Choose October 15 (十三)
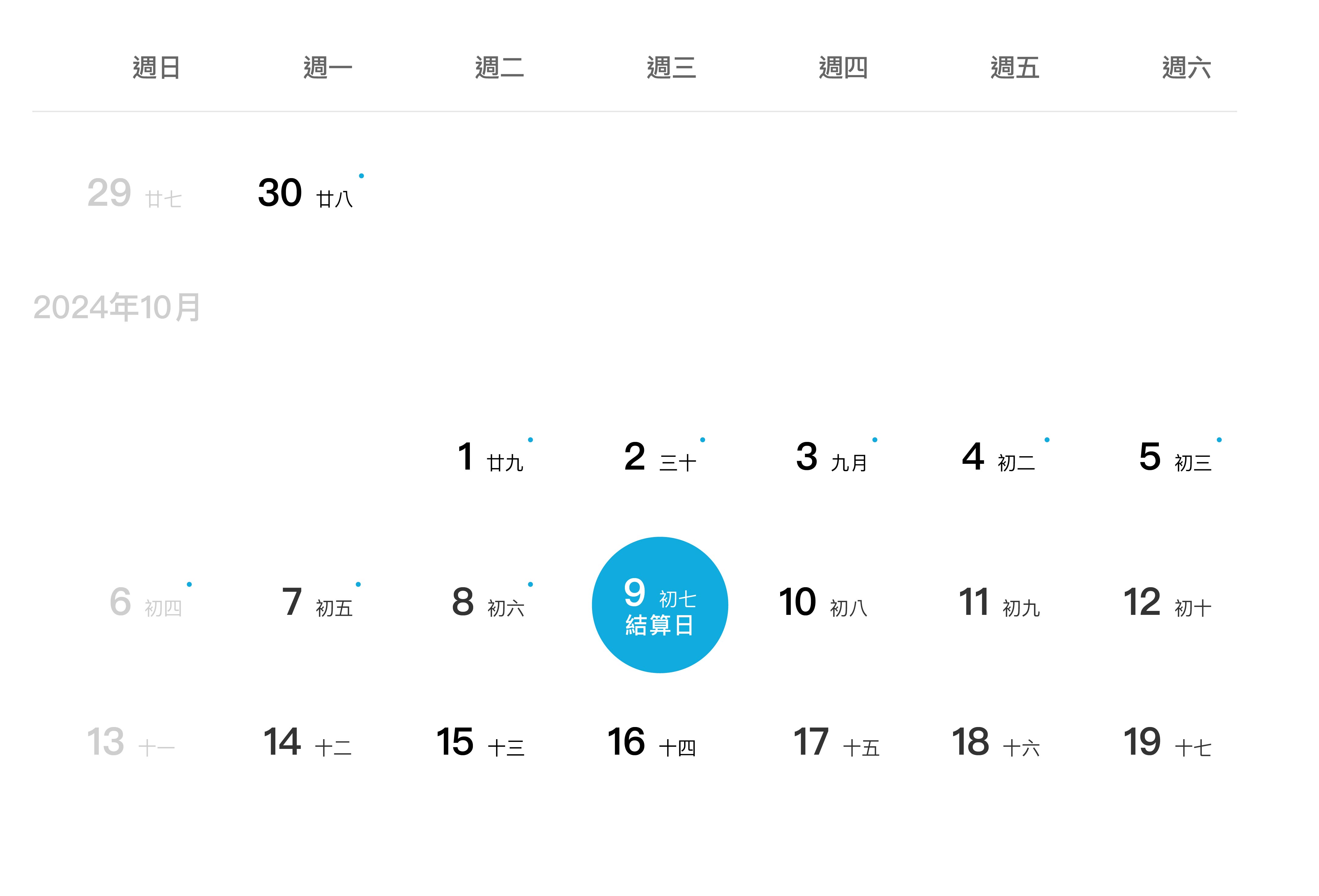Viewport: 1319px width, 896px height. (x=480, y=742)
